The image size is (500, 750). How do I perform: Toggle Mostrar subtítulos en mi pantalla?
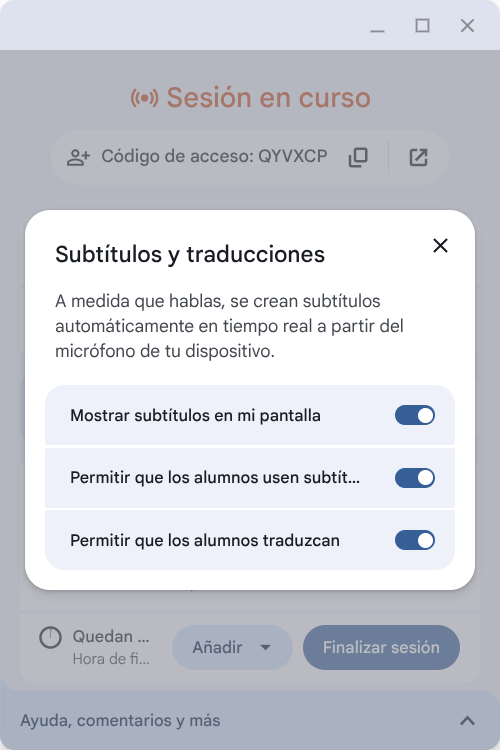pos(414,415)
